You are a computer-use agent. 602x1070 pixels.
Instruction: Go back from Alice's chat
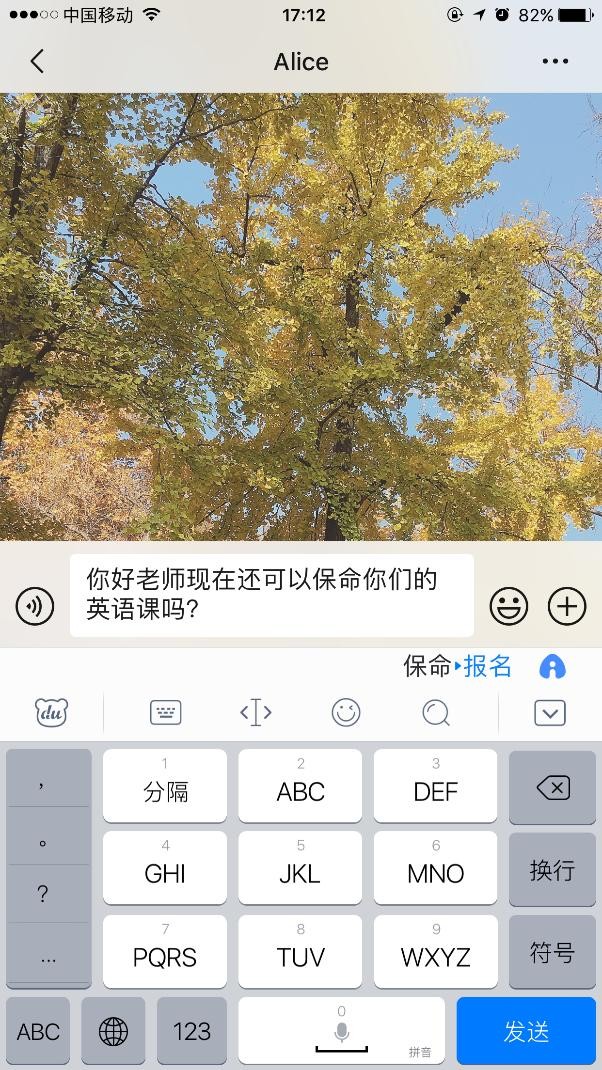click(37, 61)
